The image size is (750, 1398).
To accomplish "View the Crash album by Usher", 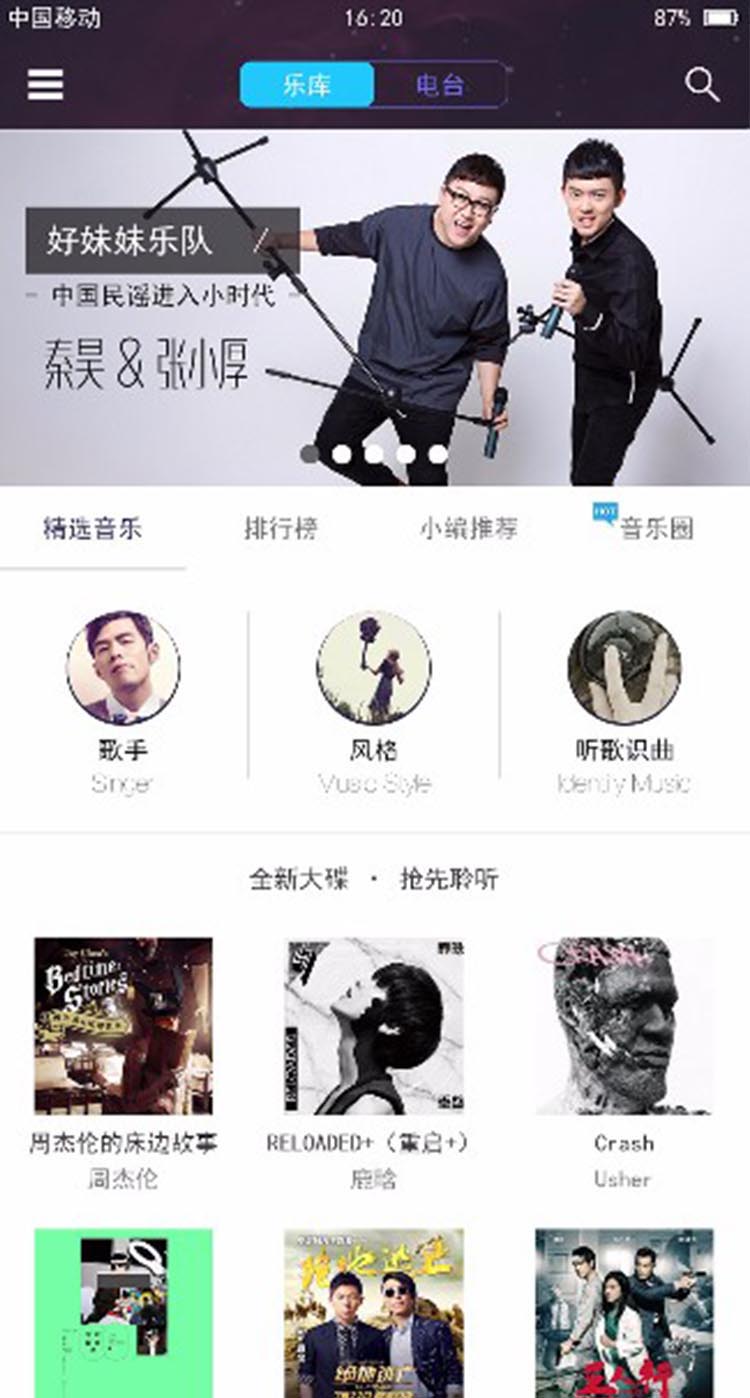I will click(624, 1025).
